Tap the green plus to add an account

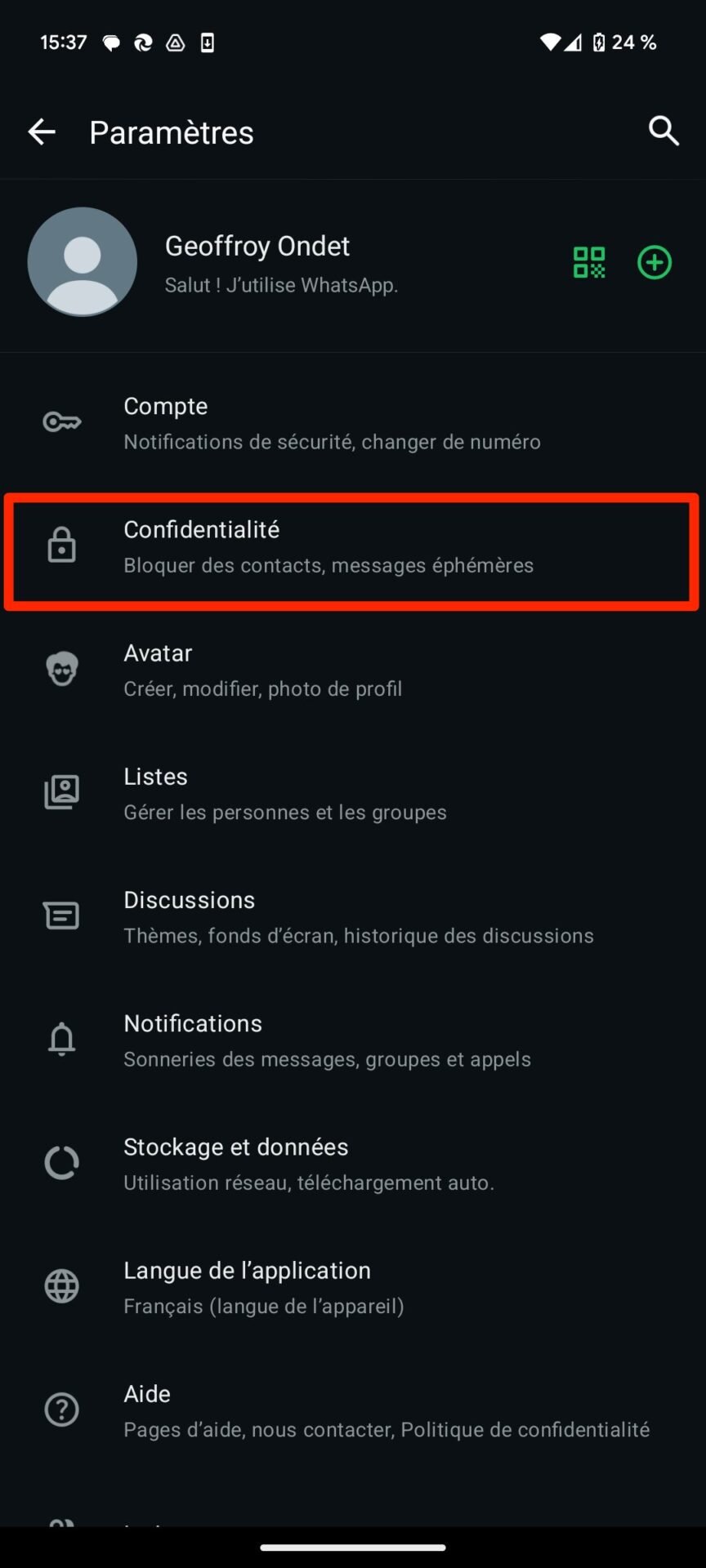point(655,263)
